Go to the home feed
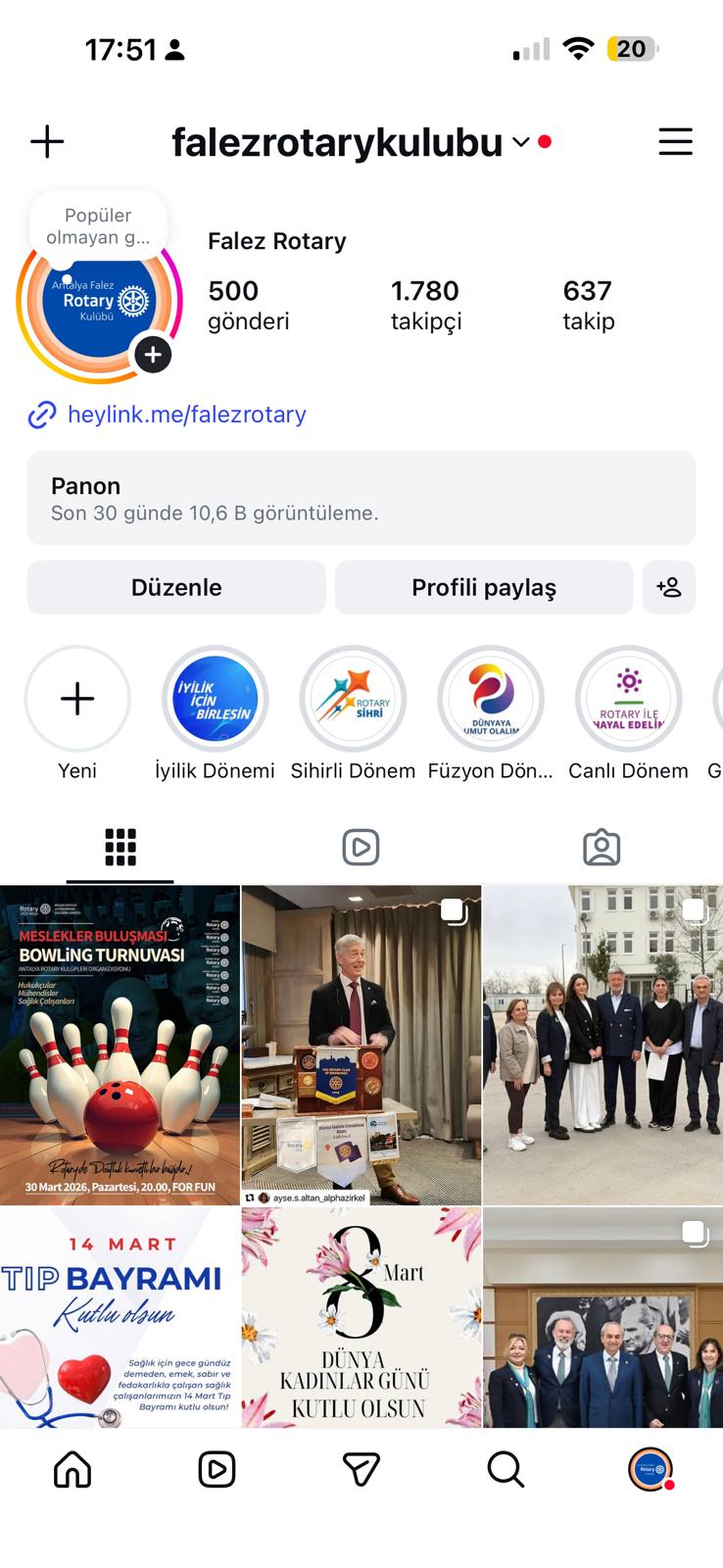723x1568 pixels. click(x=72, y=1469)
